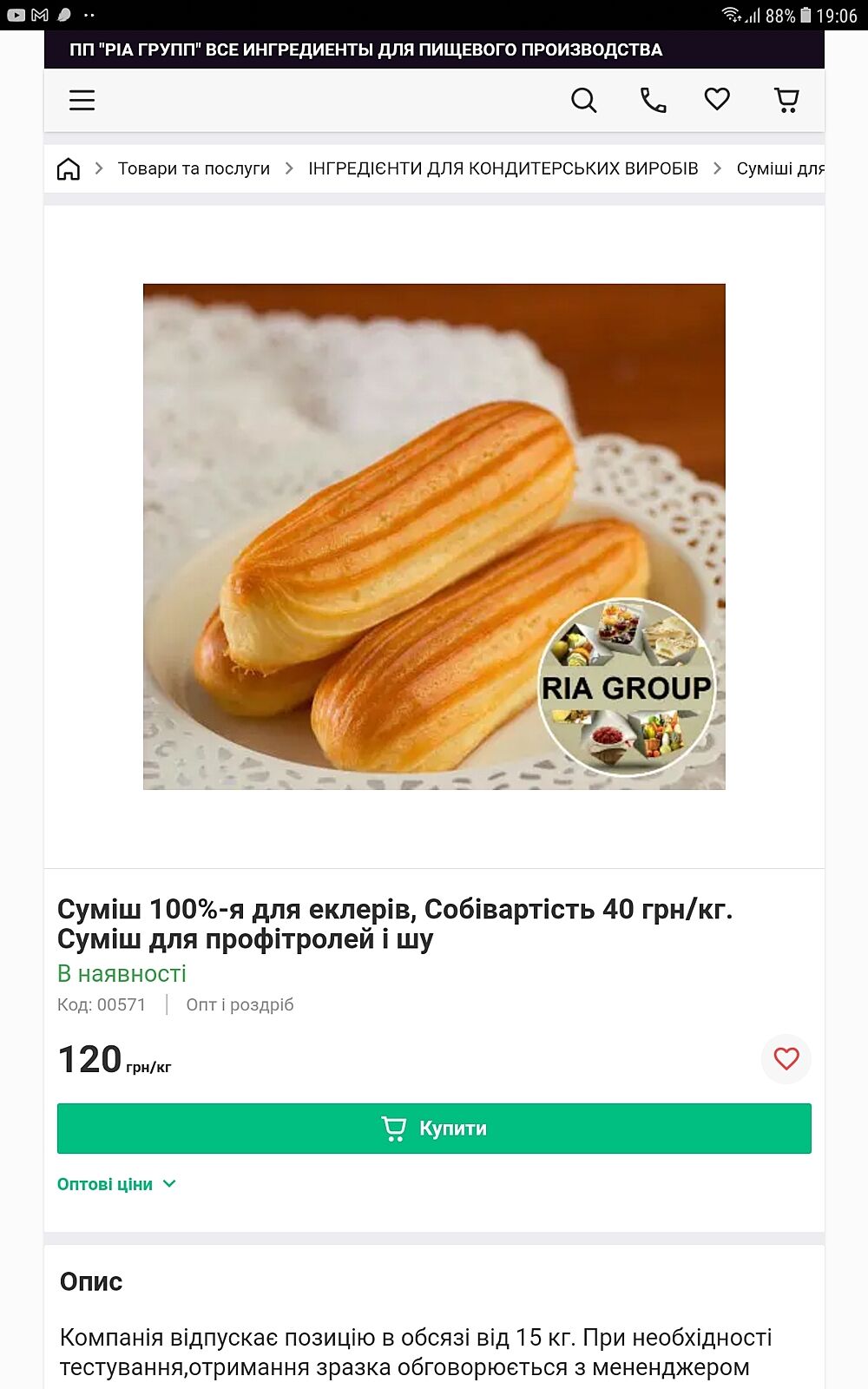Tap the phone call icon
Screen dimensions: 868x1389
pyautogui.click(x=653, y=101)
